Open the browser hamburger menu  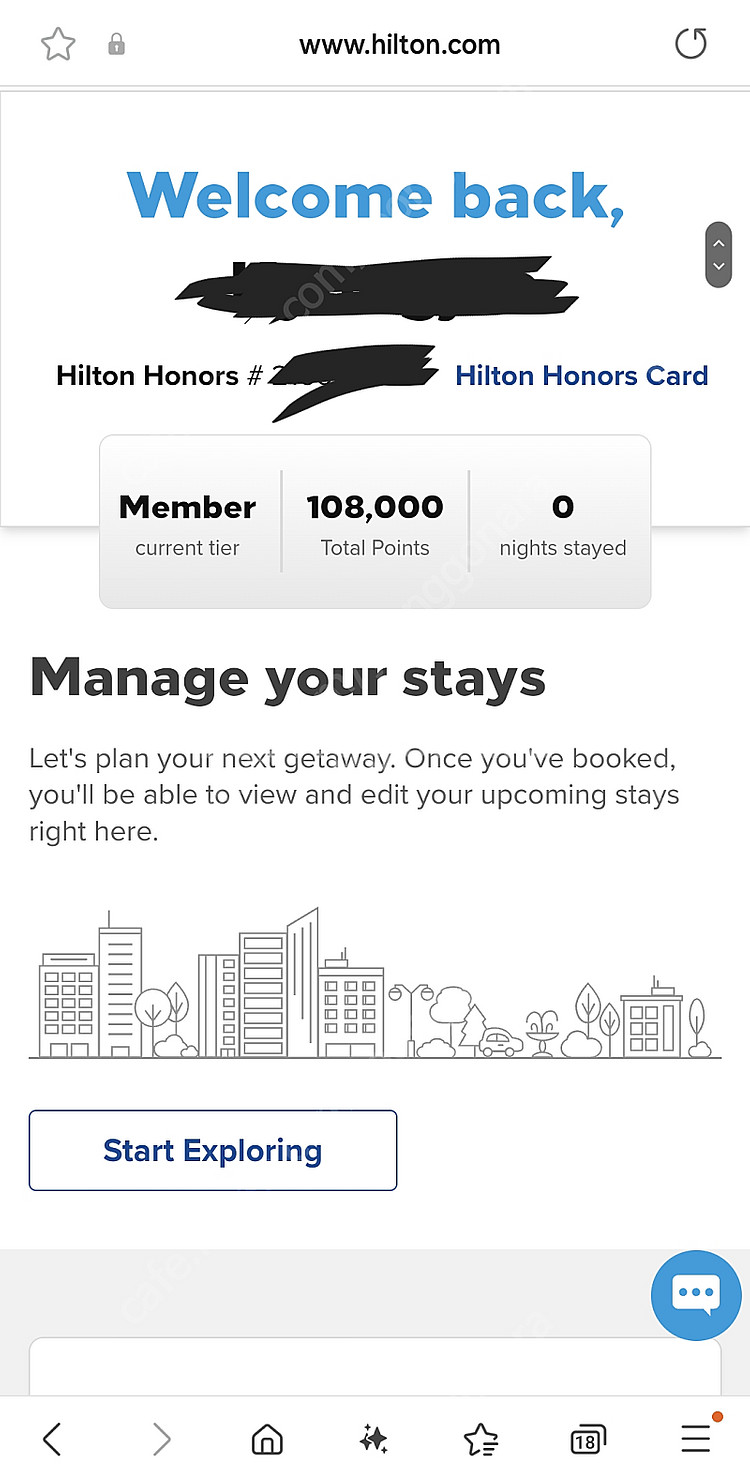click(x=696, y=1440)
